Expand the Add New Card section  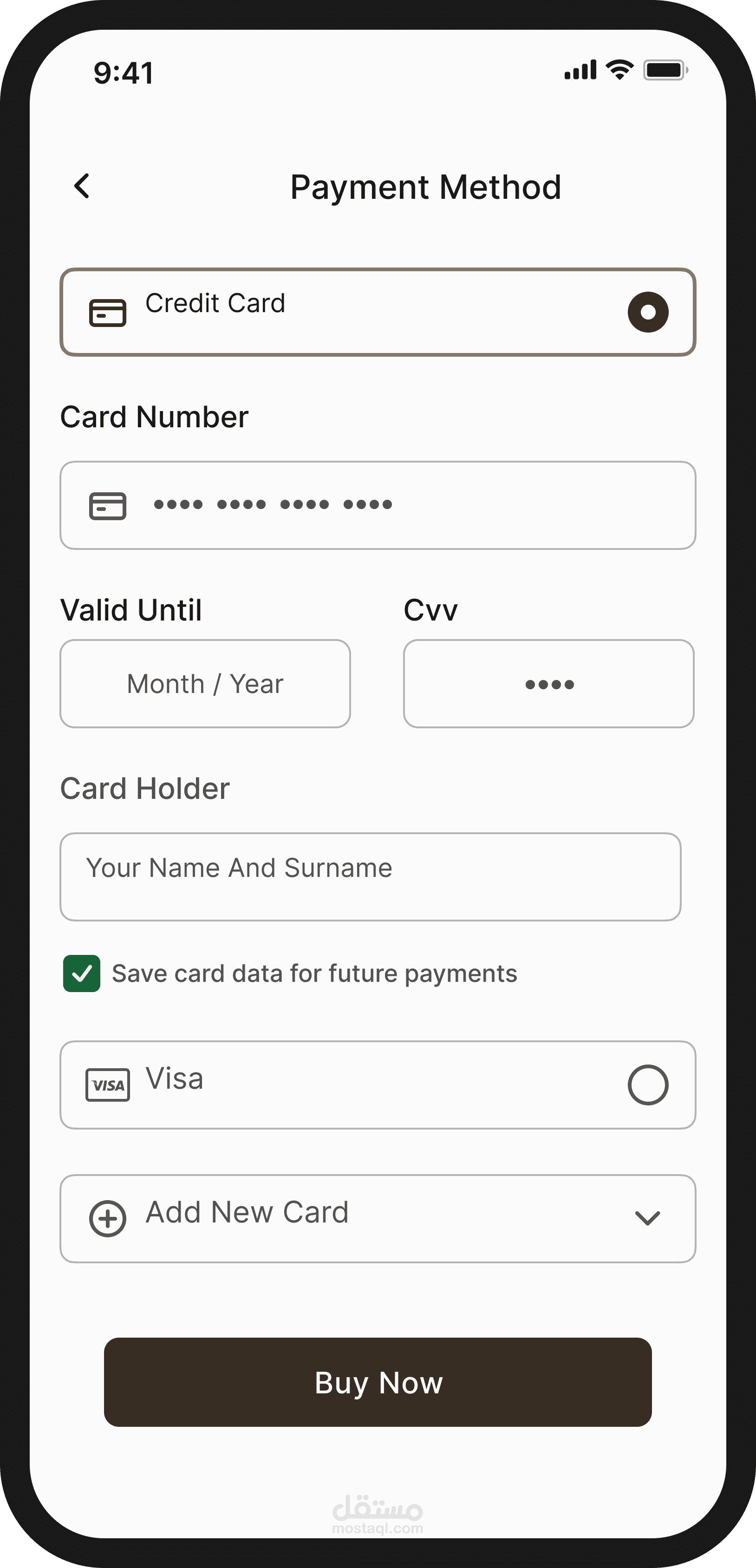pyautogui.click(x=378, y=1219)
